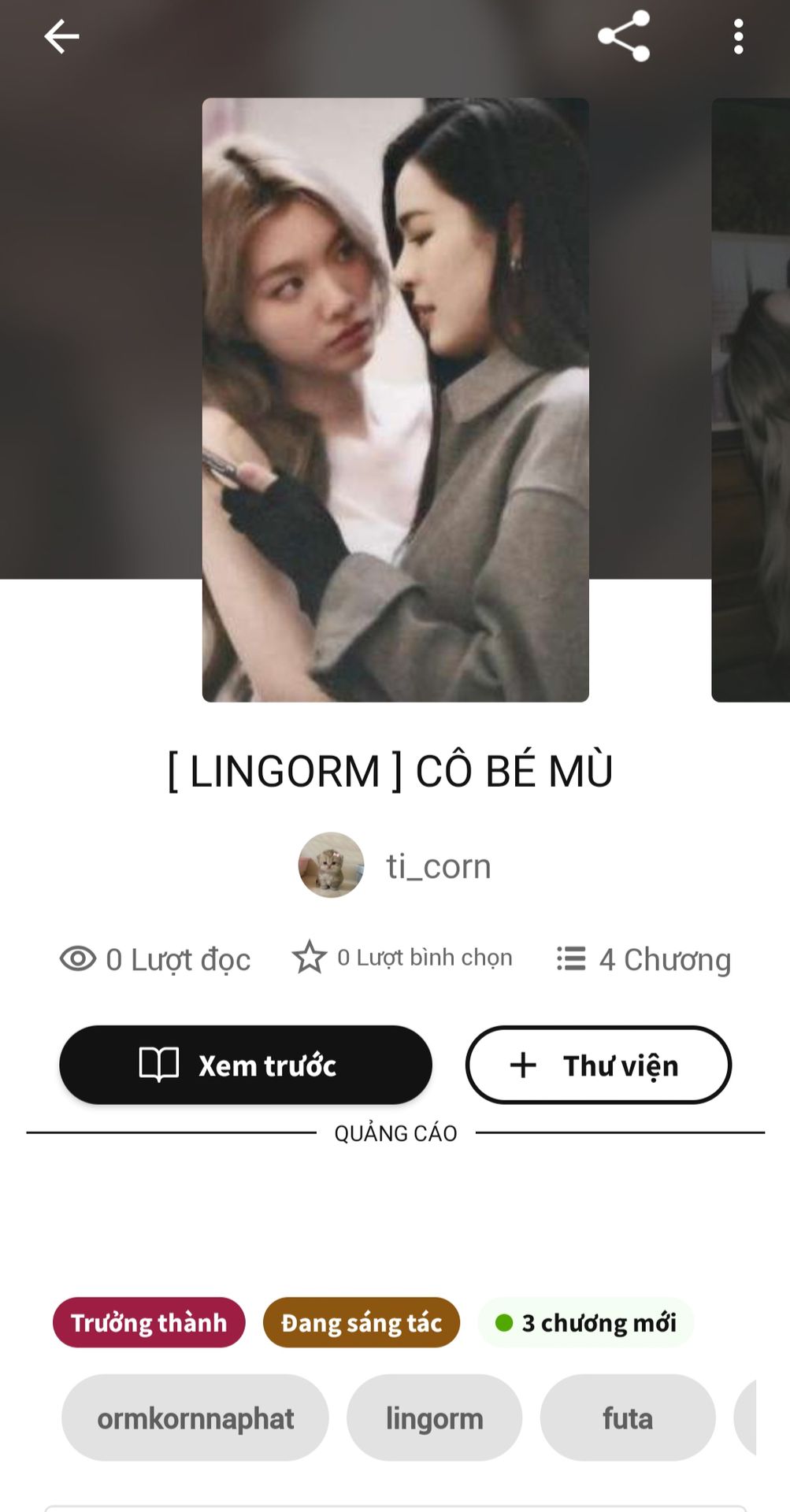Select the futa tag chip

click(628, 1418)
